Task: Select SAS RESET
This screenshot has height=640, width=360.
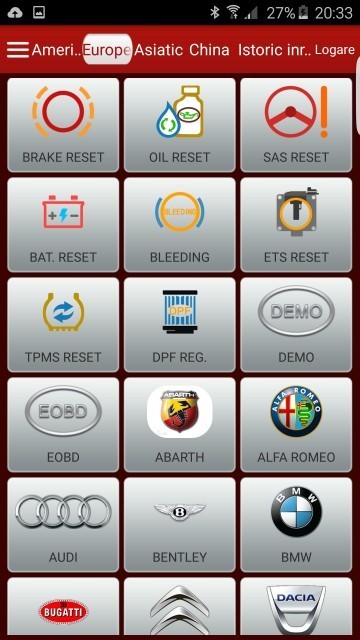Action: (296, 125)
